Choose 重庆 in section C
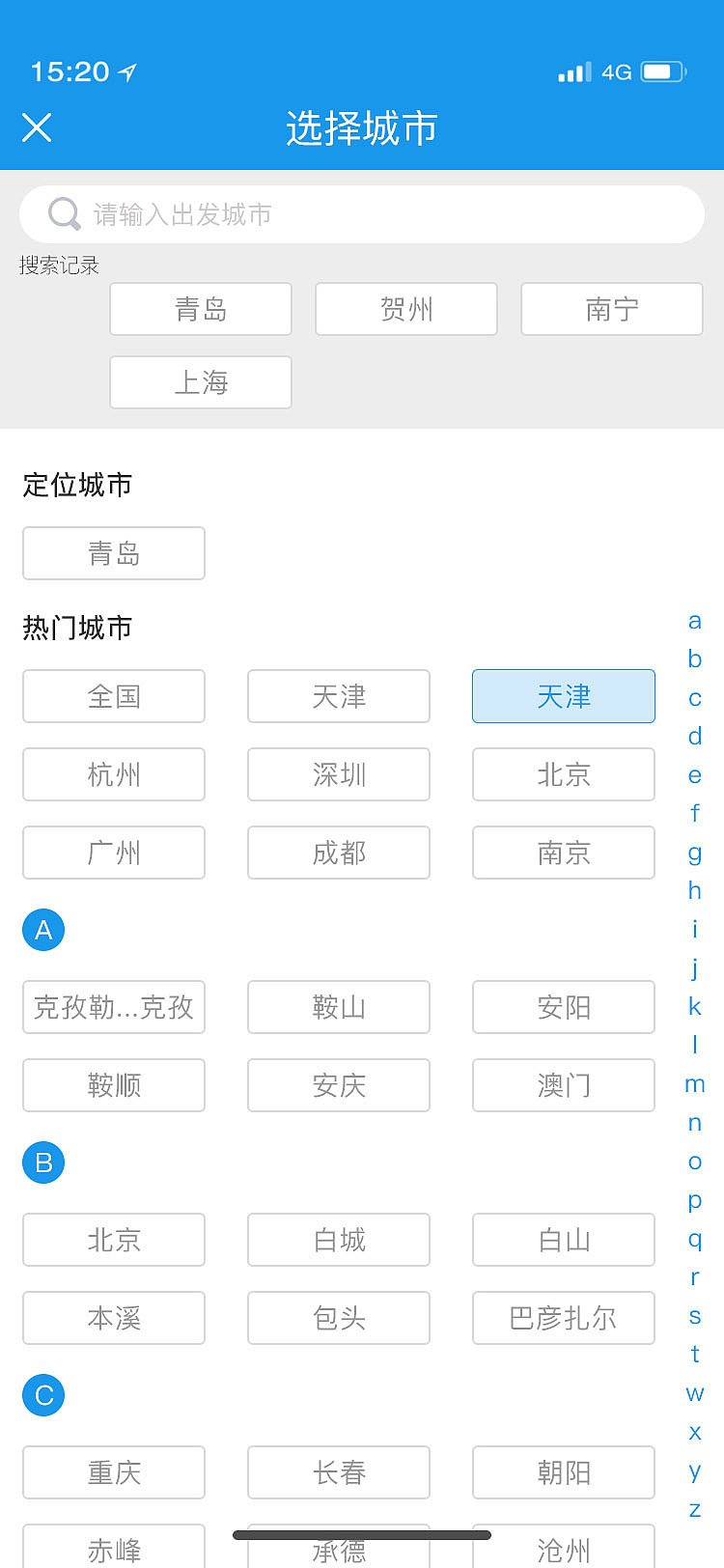The height and width of the screenshot is (1568, 724). click(113, 1472)
